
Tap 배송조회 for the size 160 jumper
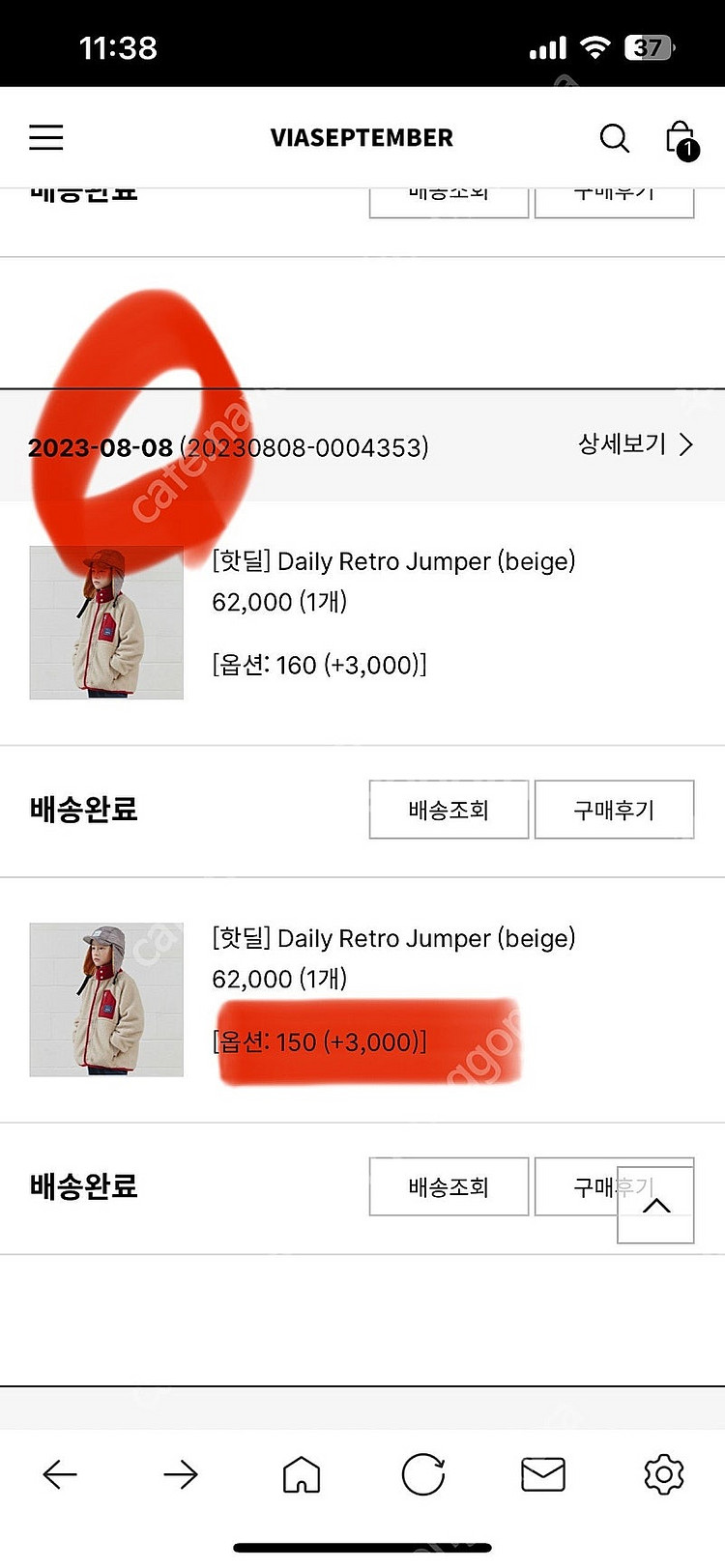(x=449, y=810)
